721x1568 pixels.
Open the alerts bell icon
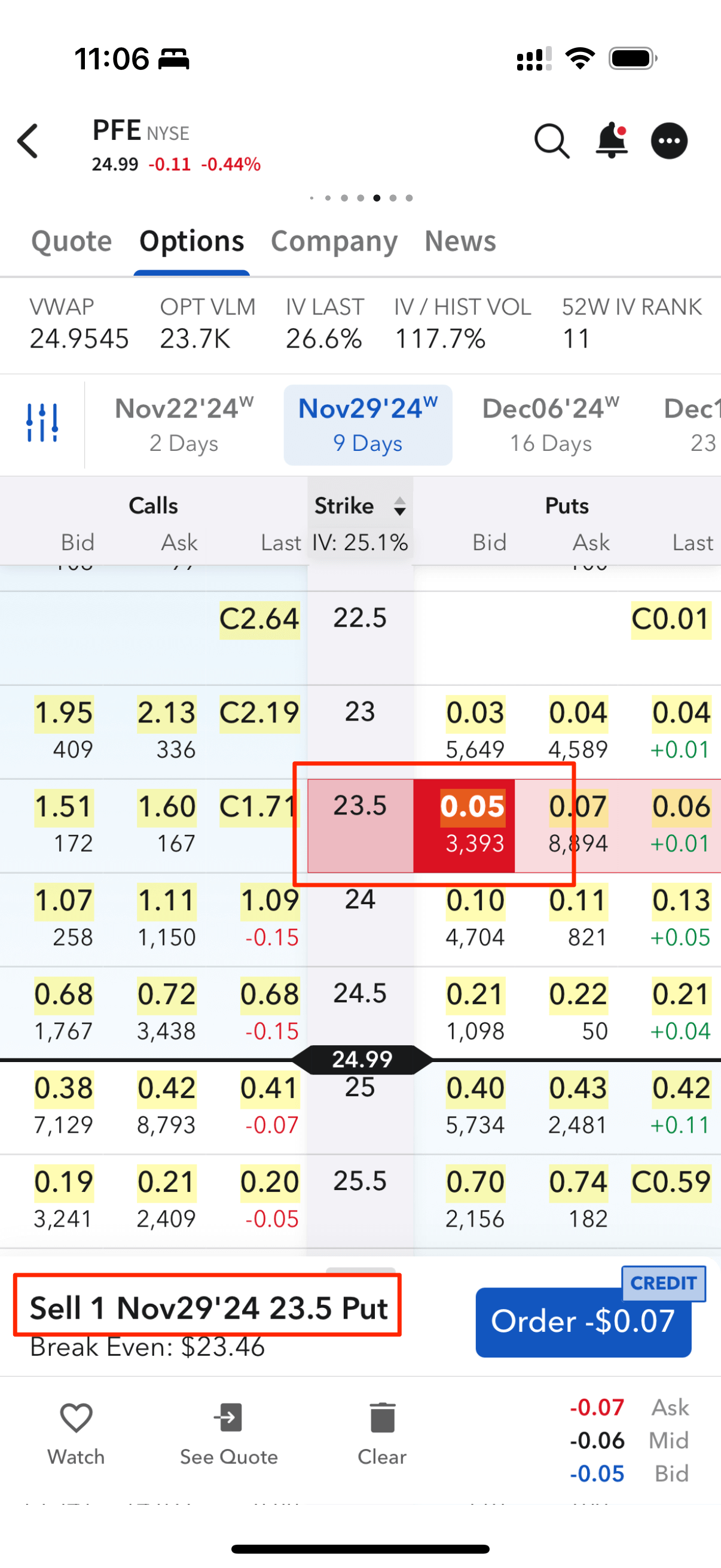click(611, 141)
